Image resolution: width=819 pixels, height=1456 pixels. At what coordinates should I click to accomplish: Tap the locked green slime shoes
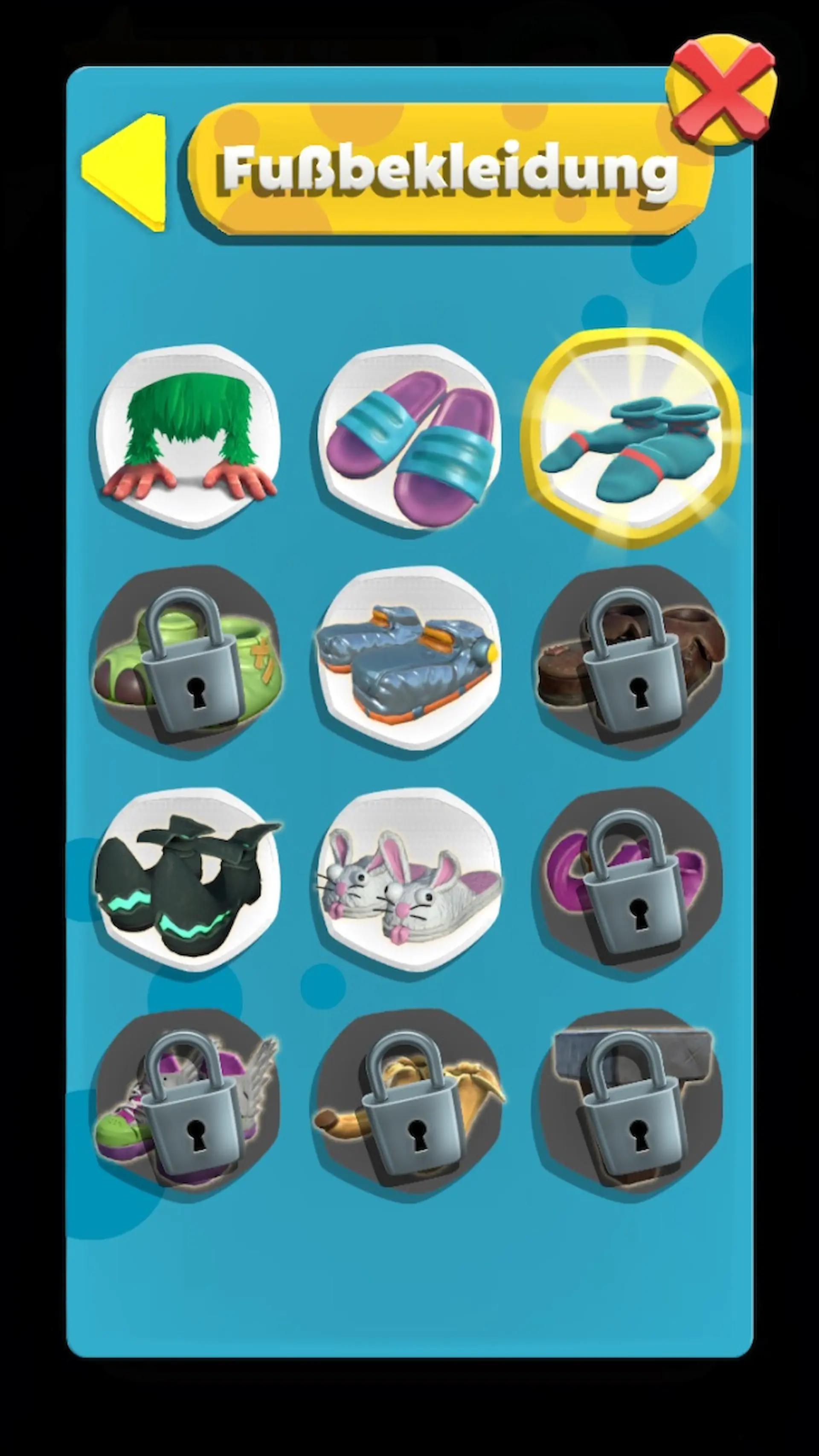tap(188, 659)
